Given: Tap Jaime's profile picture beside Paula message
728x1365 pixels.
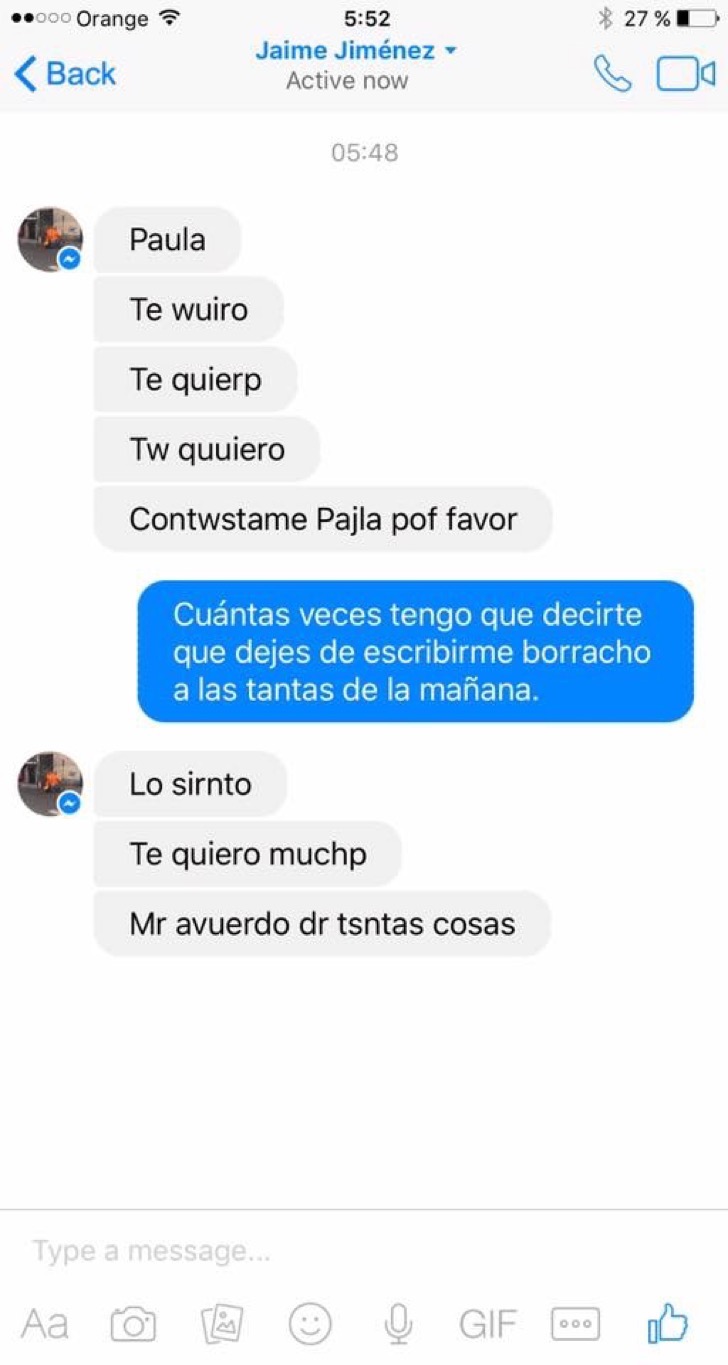Looking at the screenshot, I should click(50, 240).
